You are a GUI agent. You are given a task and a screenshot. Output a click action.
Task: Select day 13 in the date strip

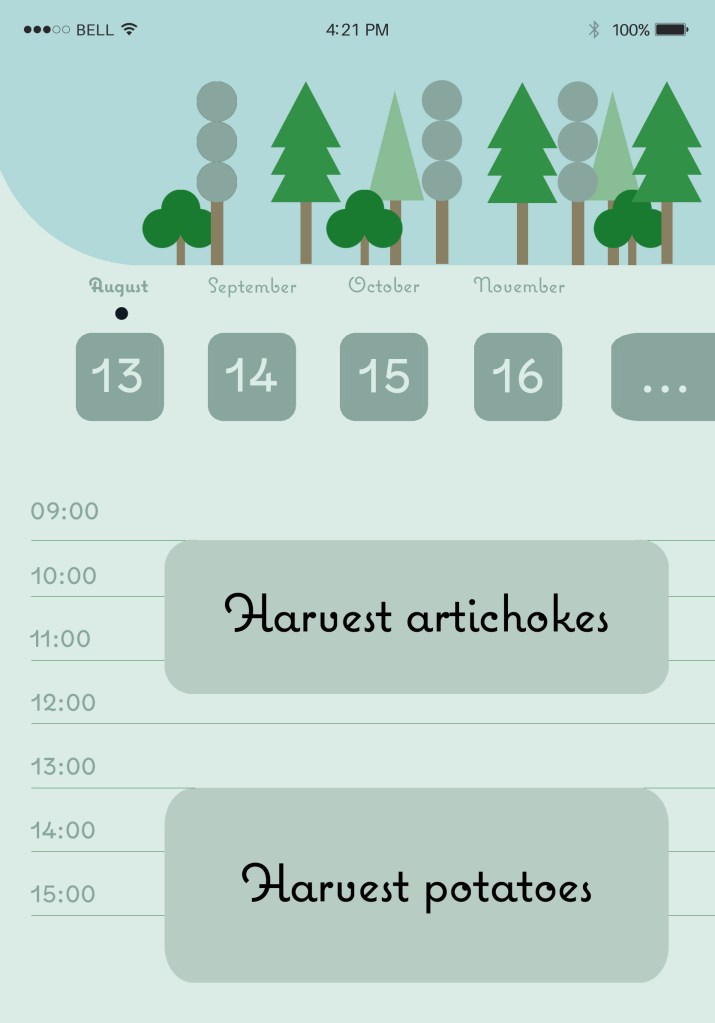(x=120, y=377)
